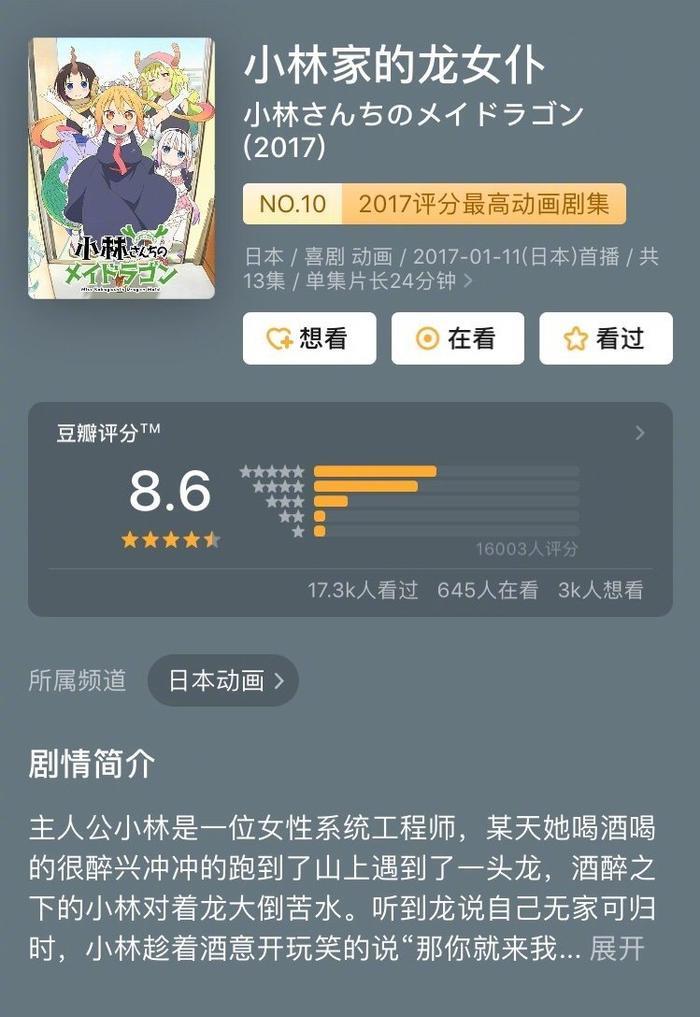Mark as 在看 (watching)
Screen dimensions: 700x1017
tap(457, 339)
